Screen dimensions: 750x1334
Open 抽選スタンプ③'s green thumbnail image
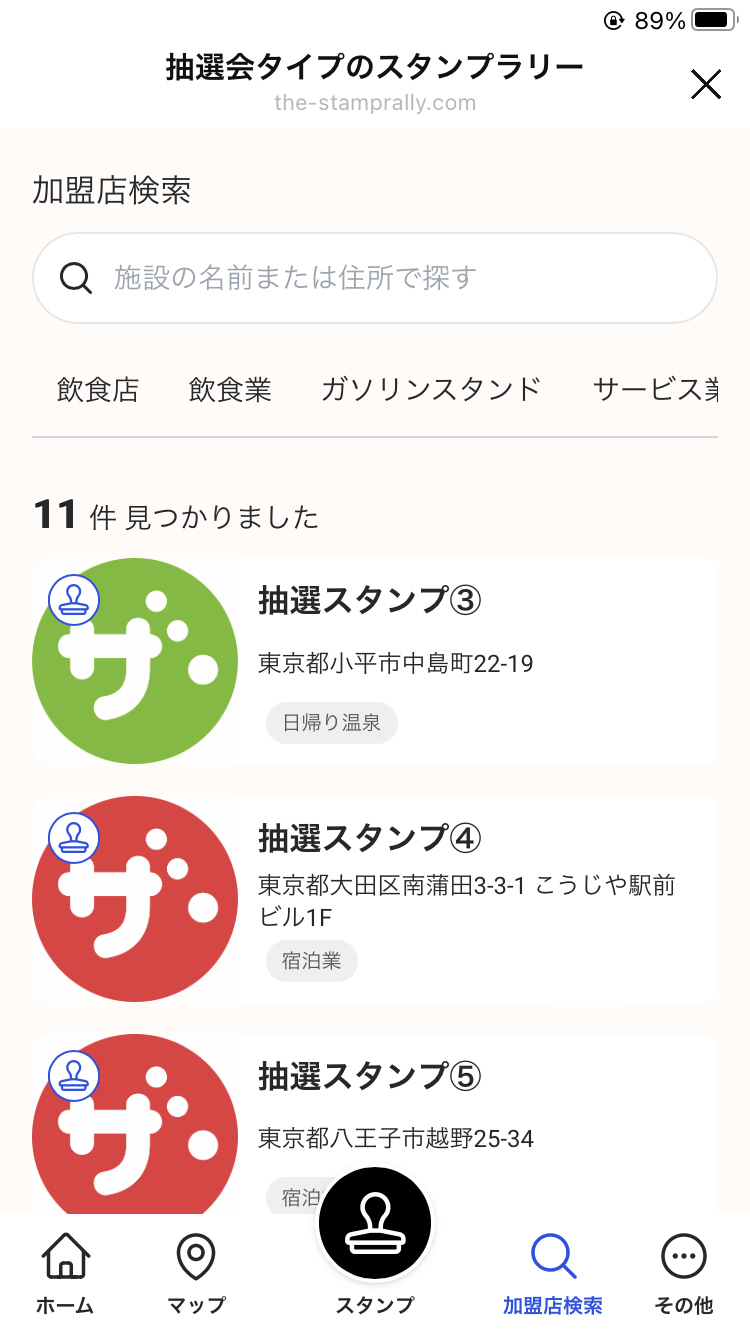point(134,661)
